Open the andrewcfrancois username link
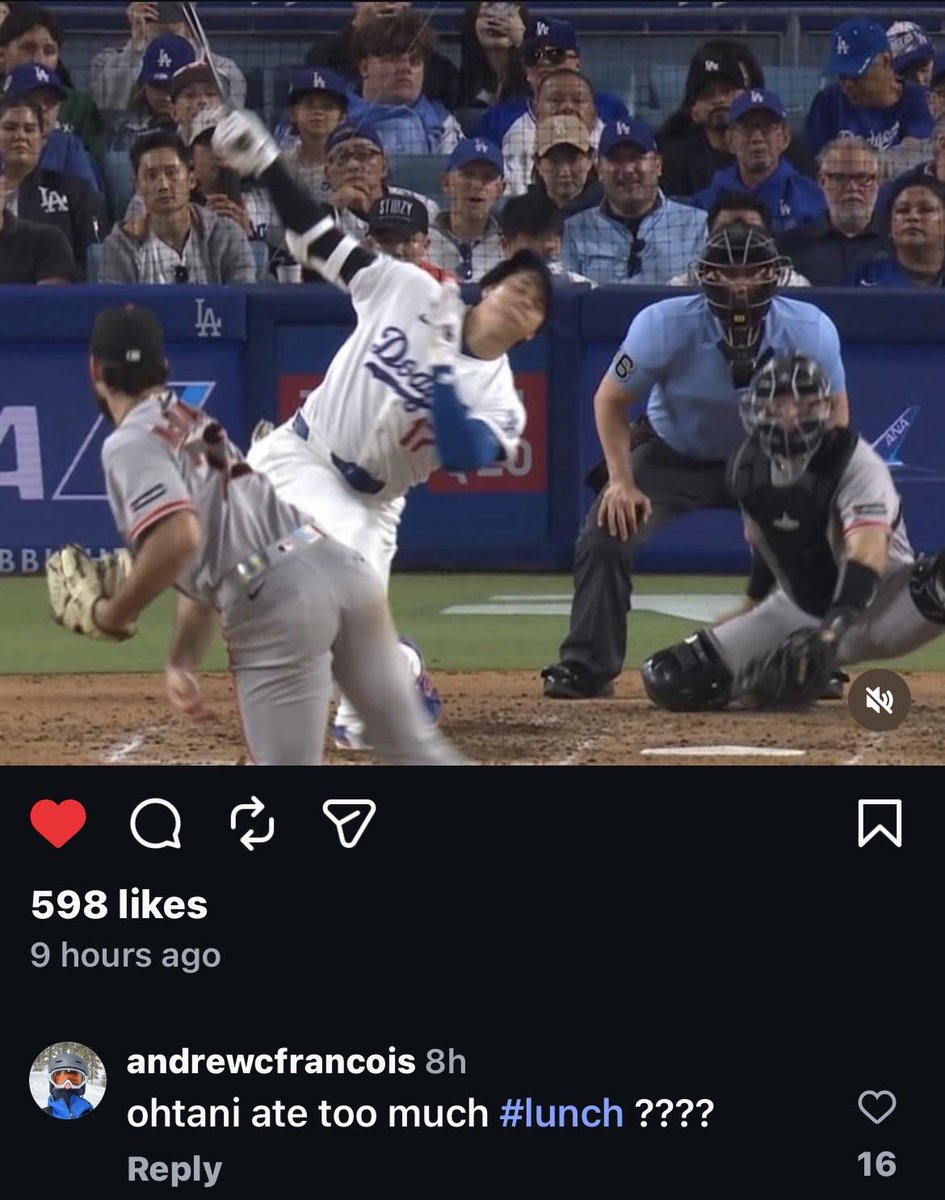 (x=271, y=1062)
